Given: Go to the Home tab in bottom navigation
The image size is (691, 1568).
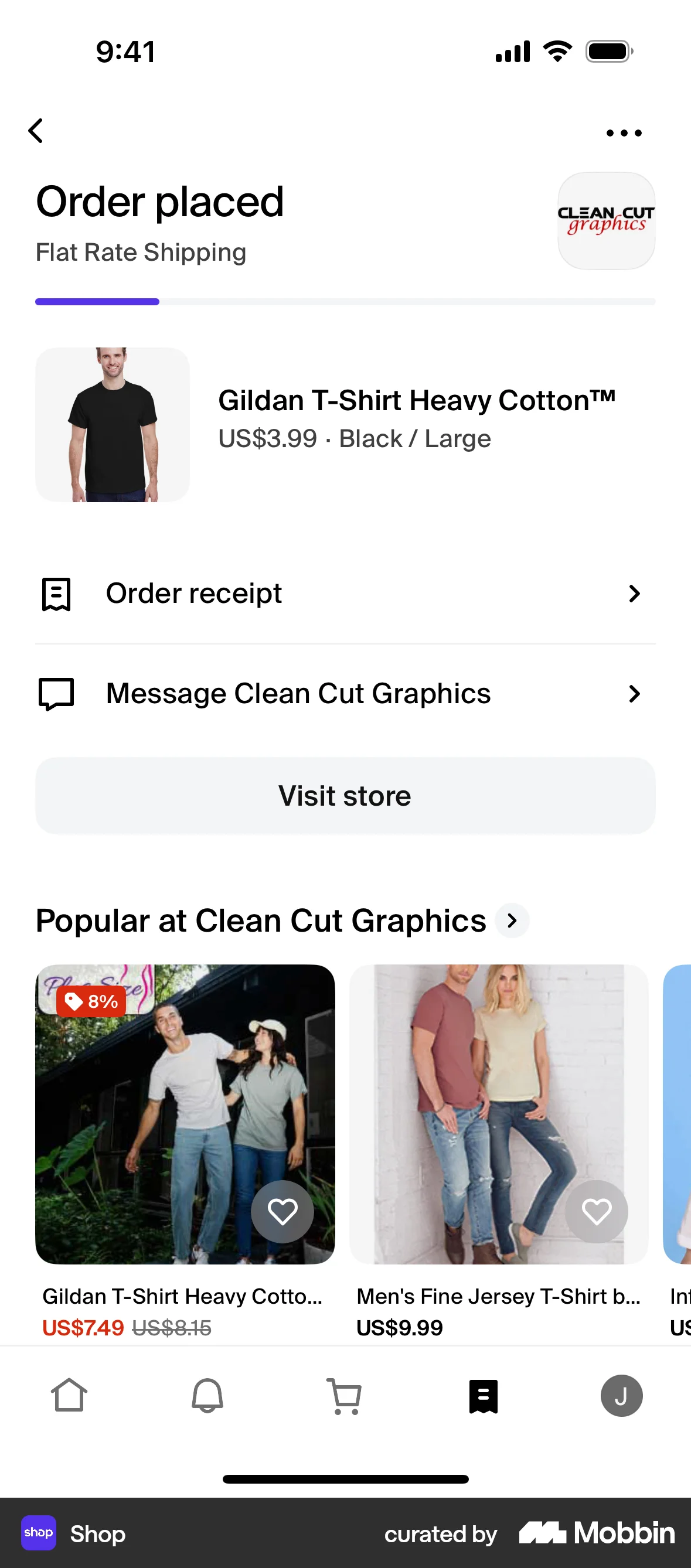Looking at the screenshot, I should coord(69,1395).
